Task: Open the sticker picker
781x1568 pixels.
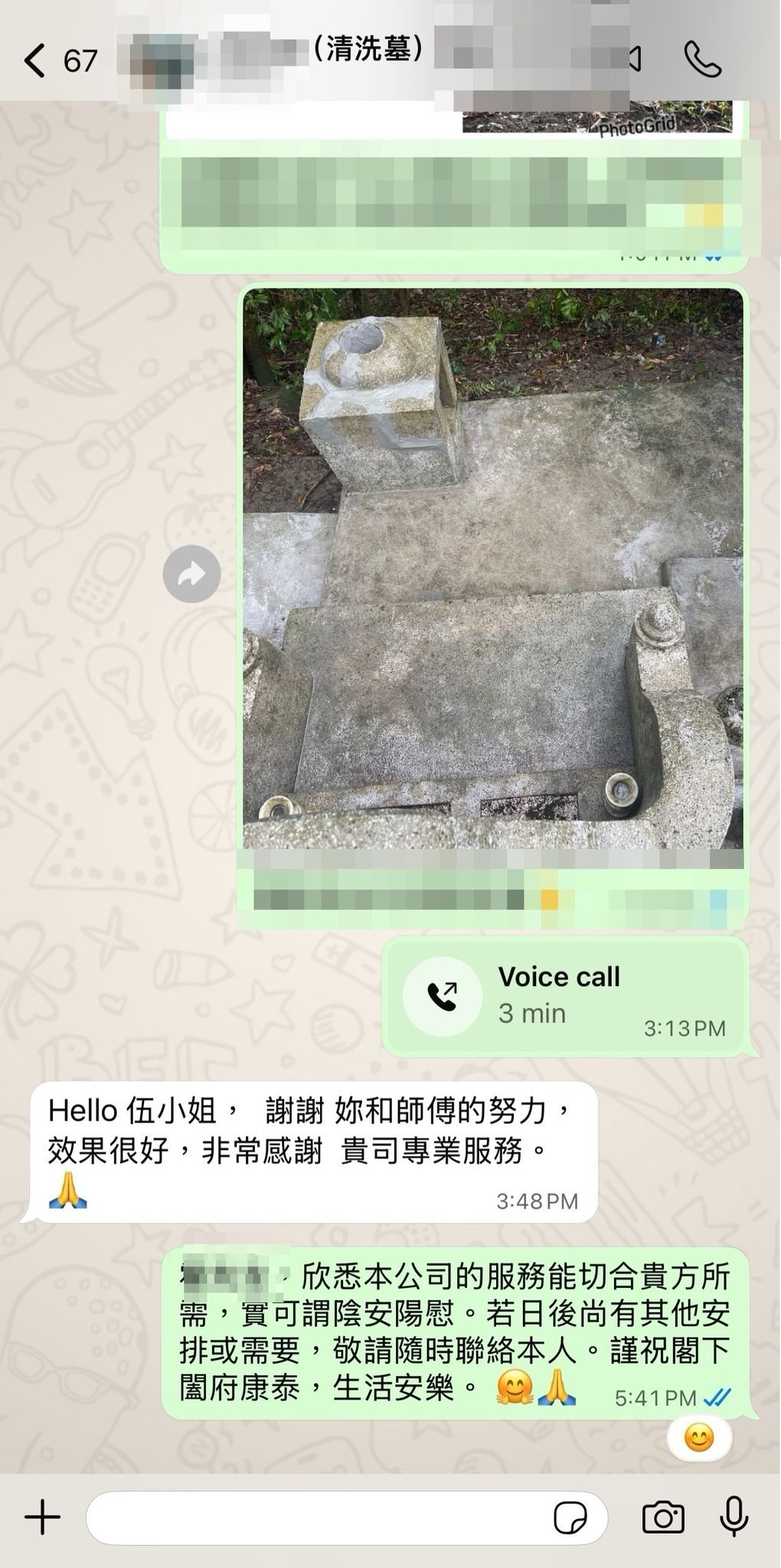Action: click(x=570, y=1517)
